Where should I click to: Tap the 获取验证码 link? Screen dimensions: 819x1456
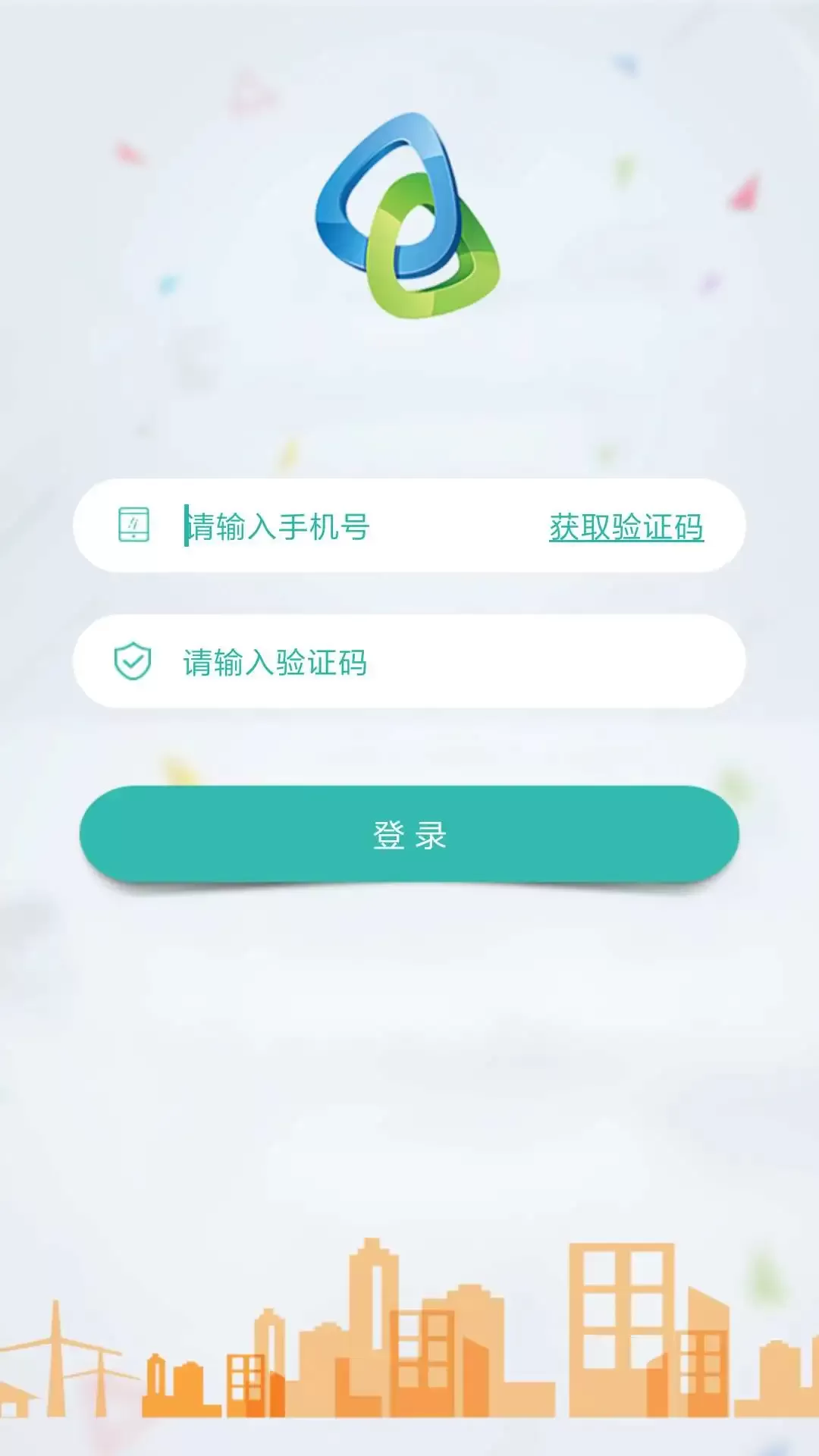coord(626,527)
